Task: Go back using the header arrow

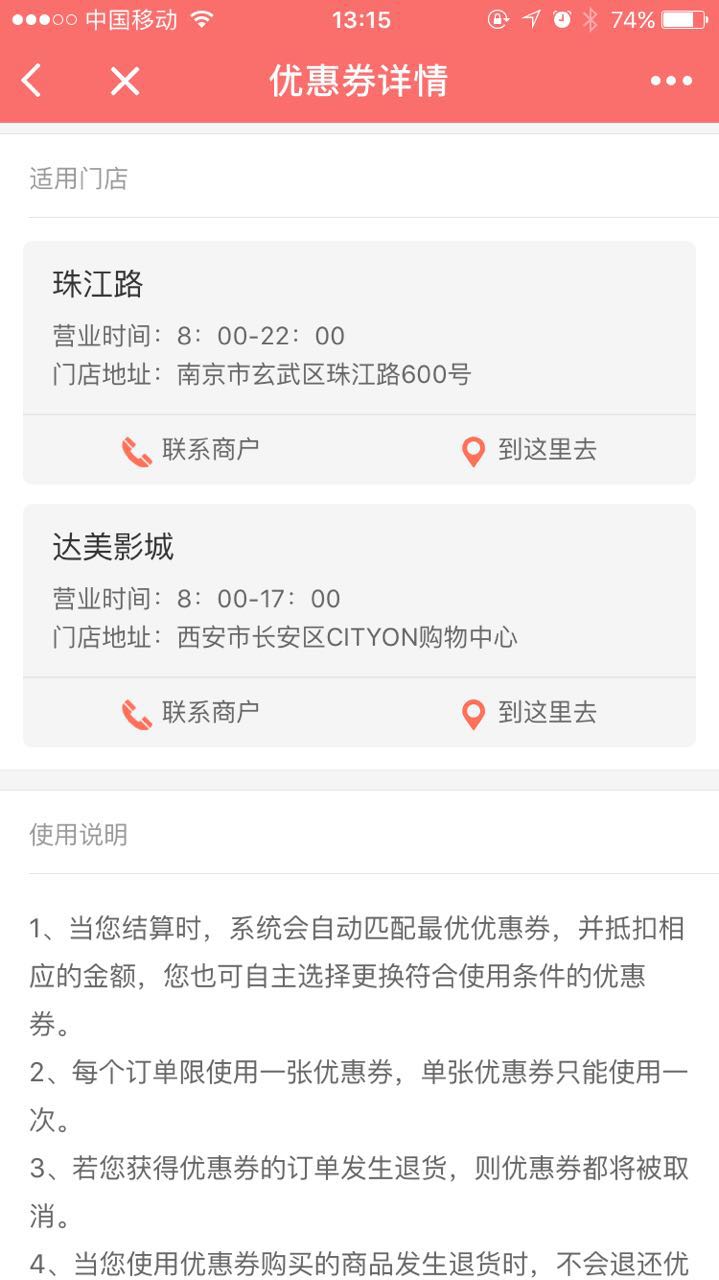Action: 32,81
